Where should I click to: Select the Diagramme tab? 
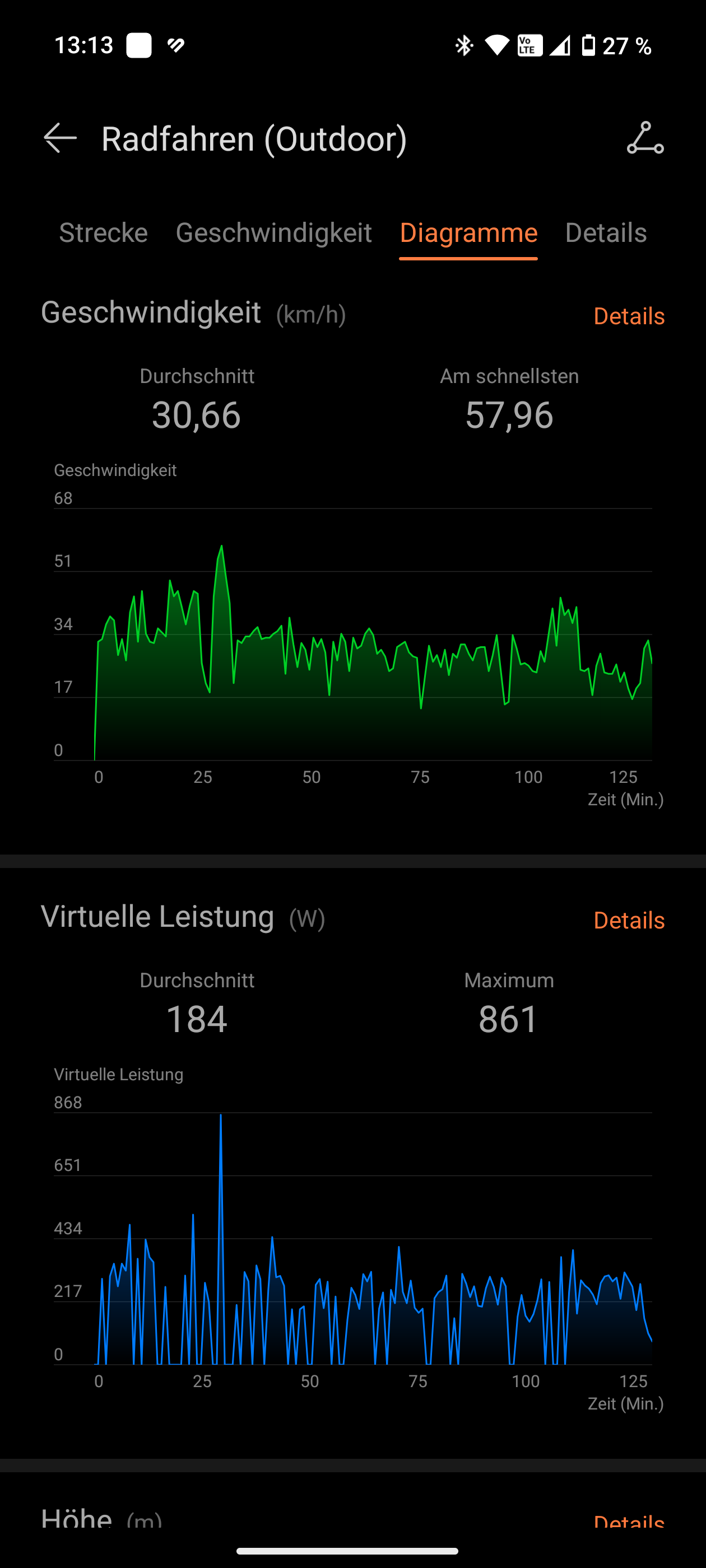coord(468,232)
